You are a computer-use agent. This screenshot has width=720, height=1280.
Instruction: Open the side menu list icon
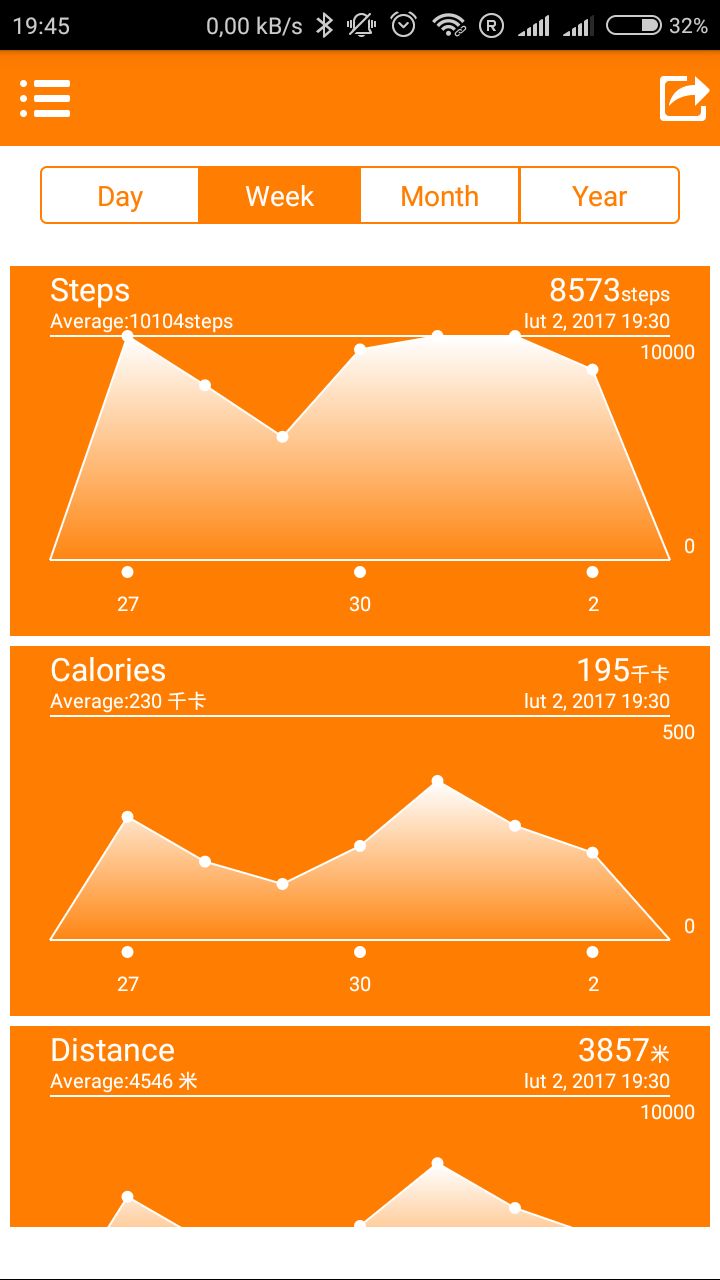45,98
